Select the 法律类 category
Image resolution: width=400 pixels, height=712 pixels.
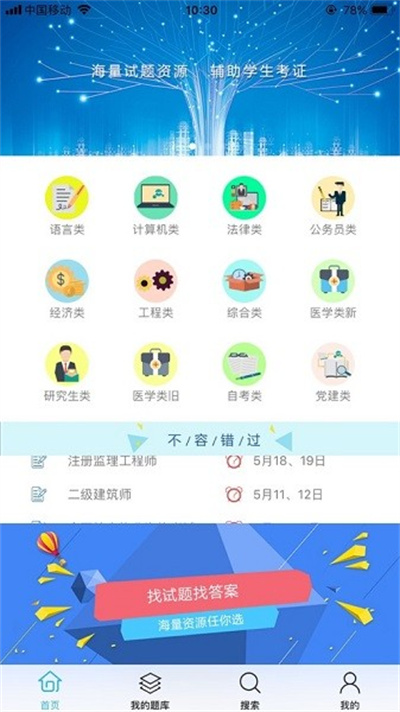pos(244,206)
